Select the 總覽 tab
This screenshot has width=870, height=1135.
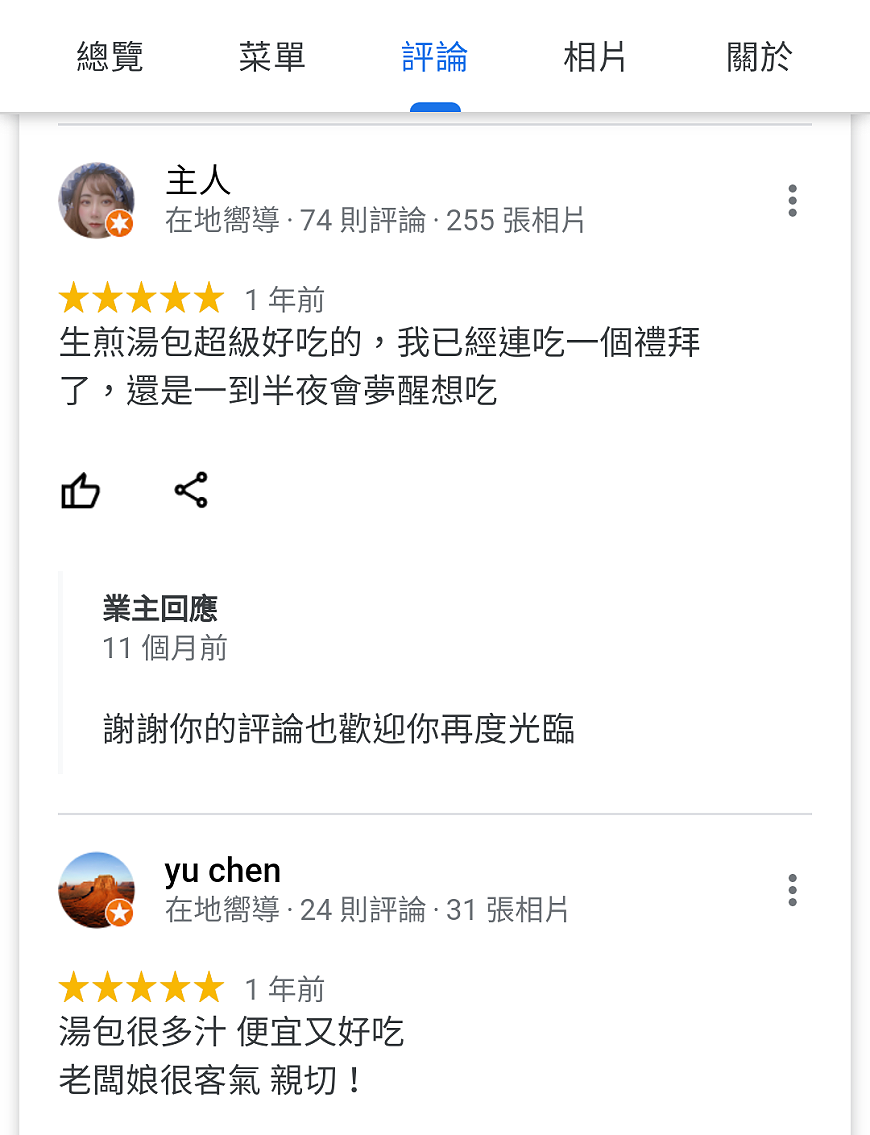coord(110,57)
